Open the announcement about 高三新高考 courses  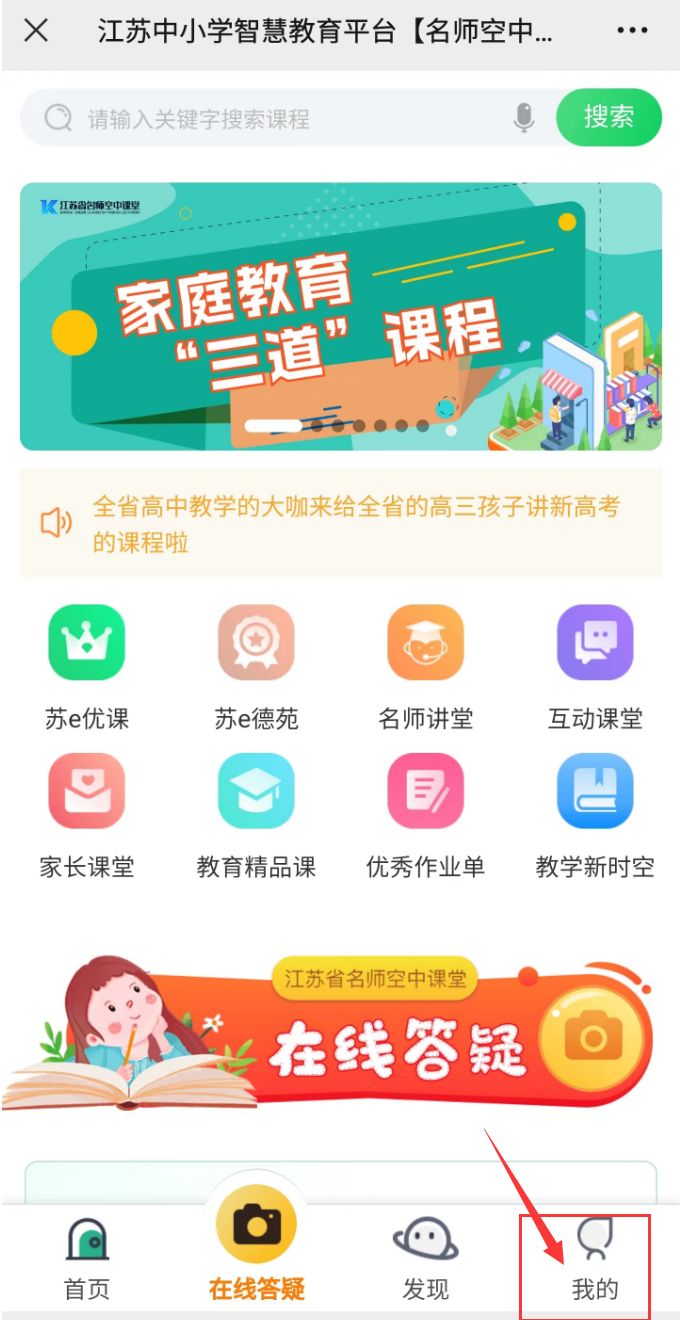click(340, 524)
